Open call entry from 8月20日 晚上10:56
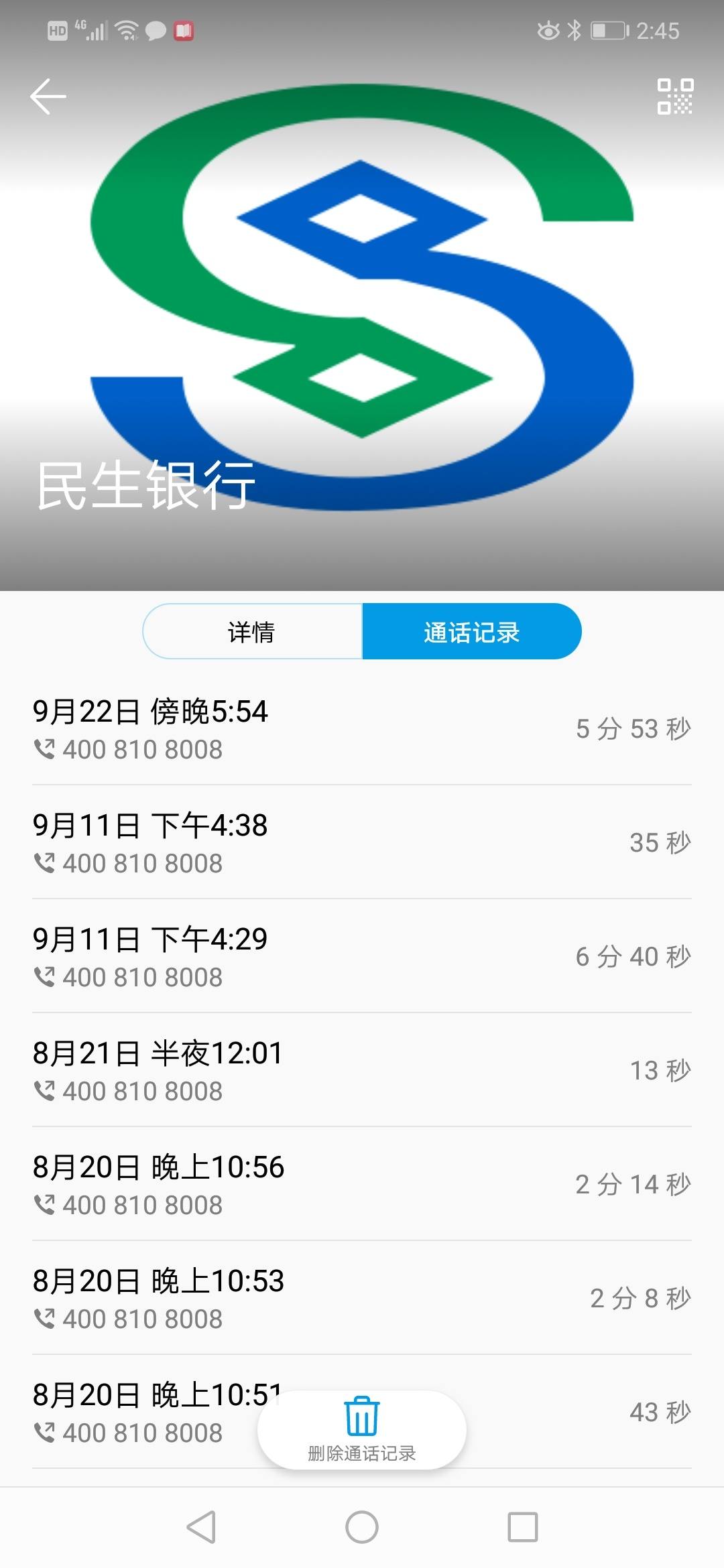The image size is (724, 1568). 362,1184
